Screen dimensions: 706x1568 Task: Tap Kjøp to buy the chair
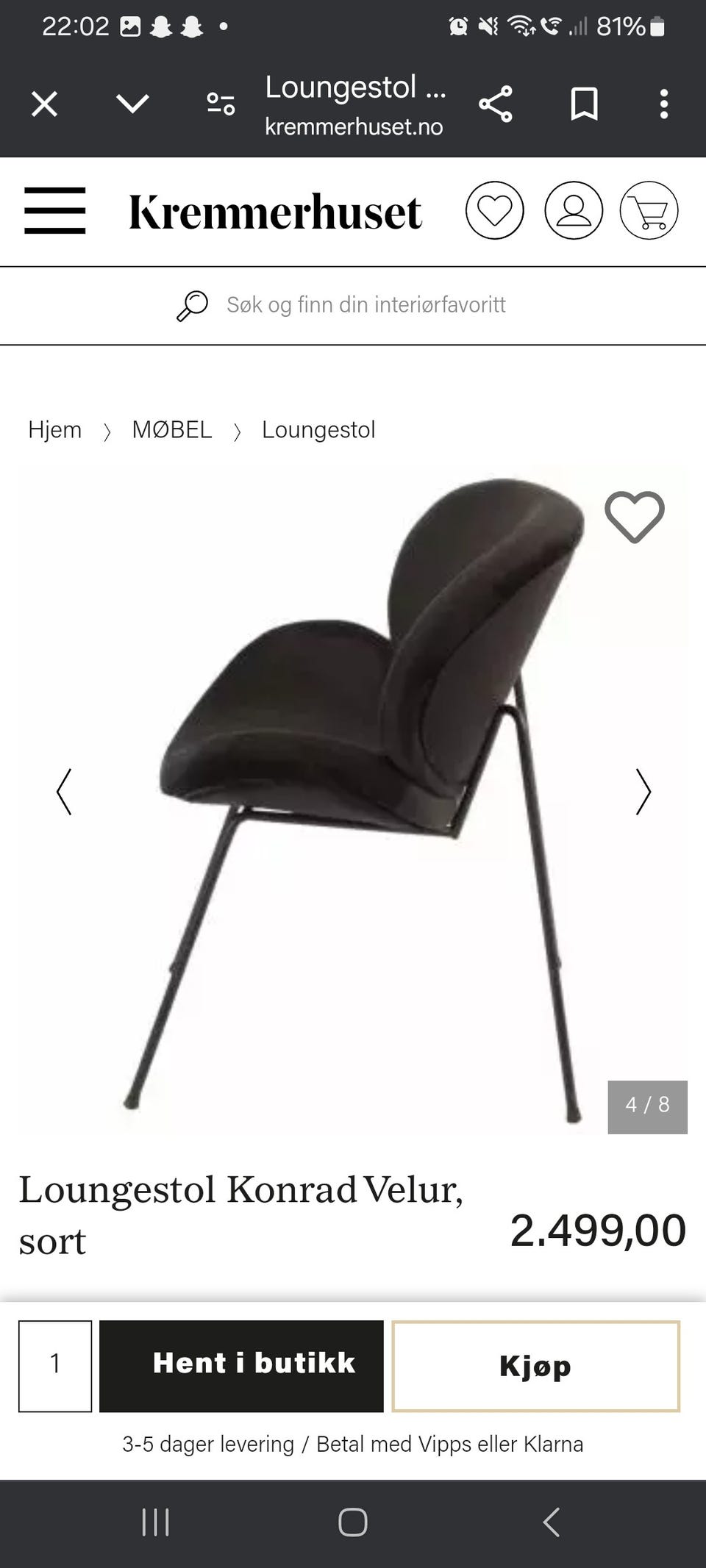coord(535,1366)
